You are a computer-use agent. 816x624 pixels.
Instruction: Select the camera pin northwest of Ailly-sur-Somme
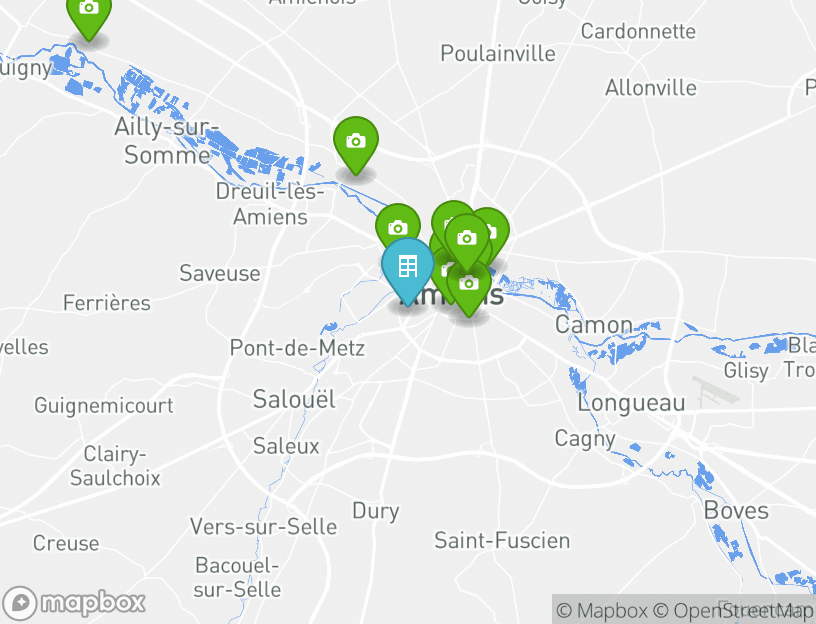point(88,9)
